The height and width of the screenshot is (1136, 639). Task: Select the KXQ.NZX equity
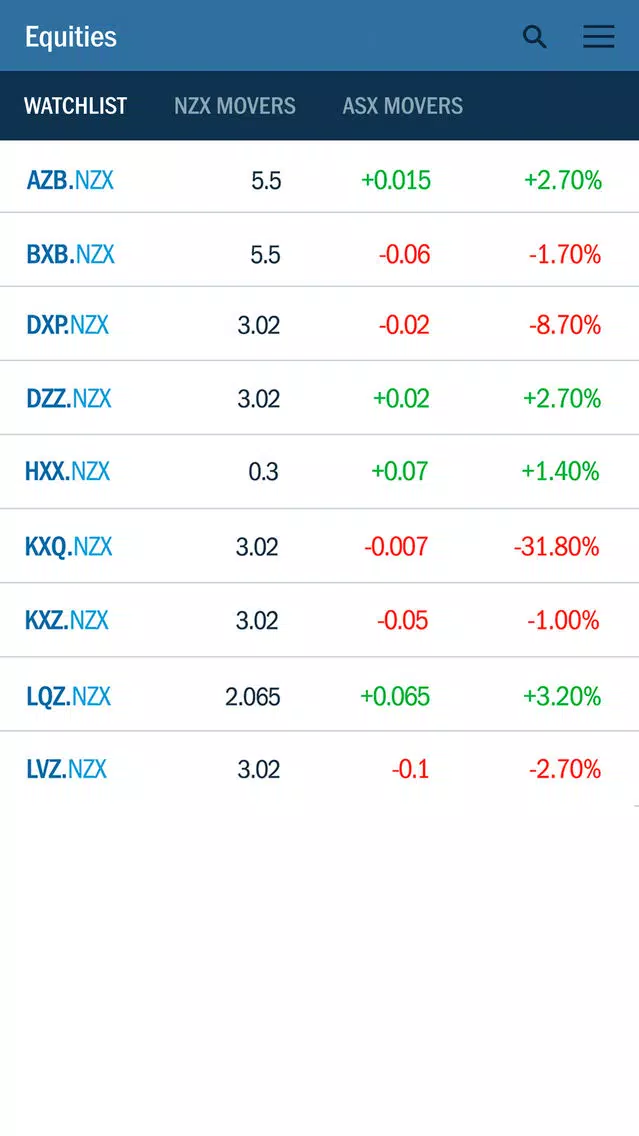pos(320,546)
